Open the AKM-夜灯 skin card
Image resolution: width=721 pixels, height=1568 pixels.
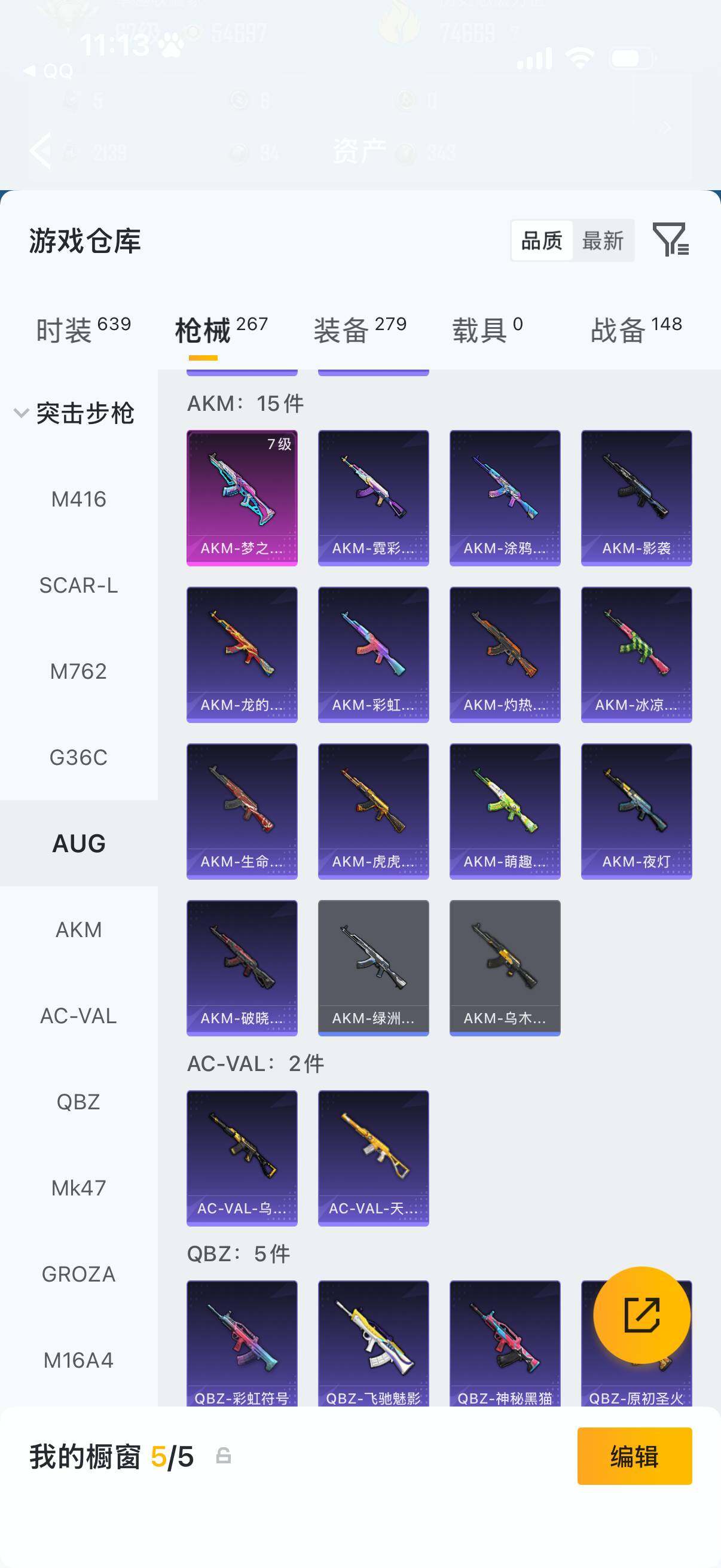click(x=637, y=812)
